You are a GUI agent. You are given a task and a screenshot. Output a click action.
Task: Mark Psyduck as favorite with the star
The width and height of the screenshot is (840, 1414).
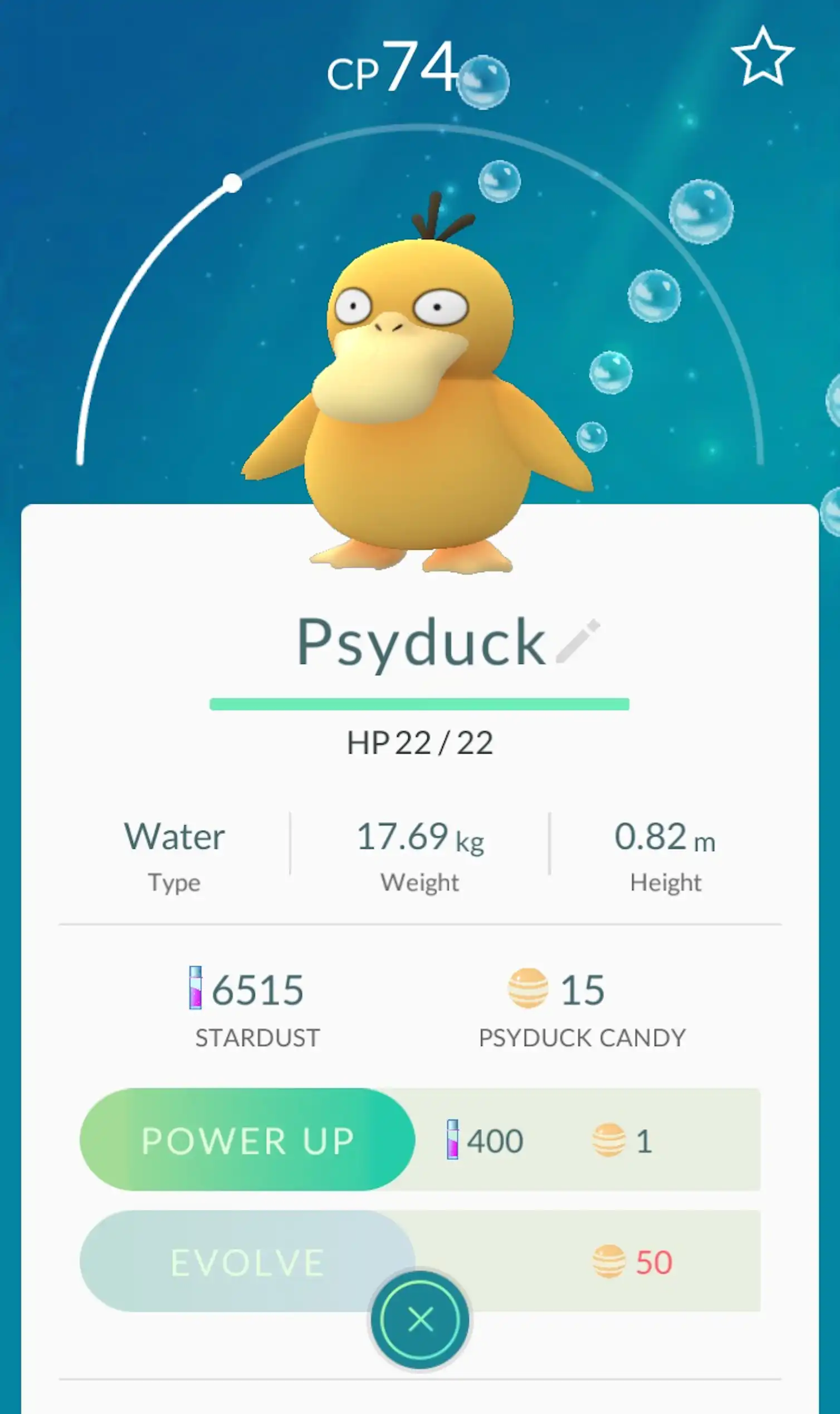point(763,56)
